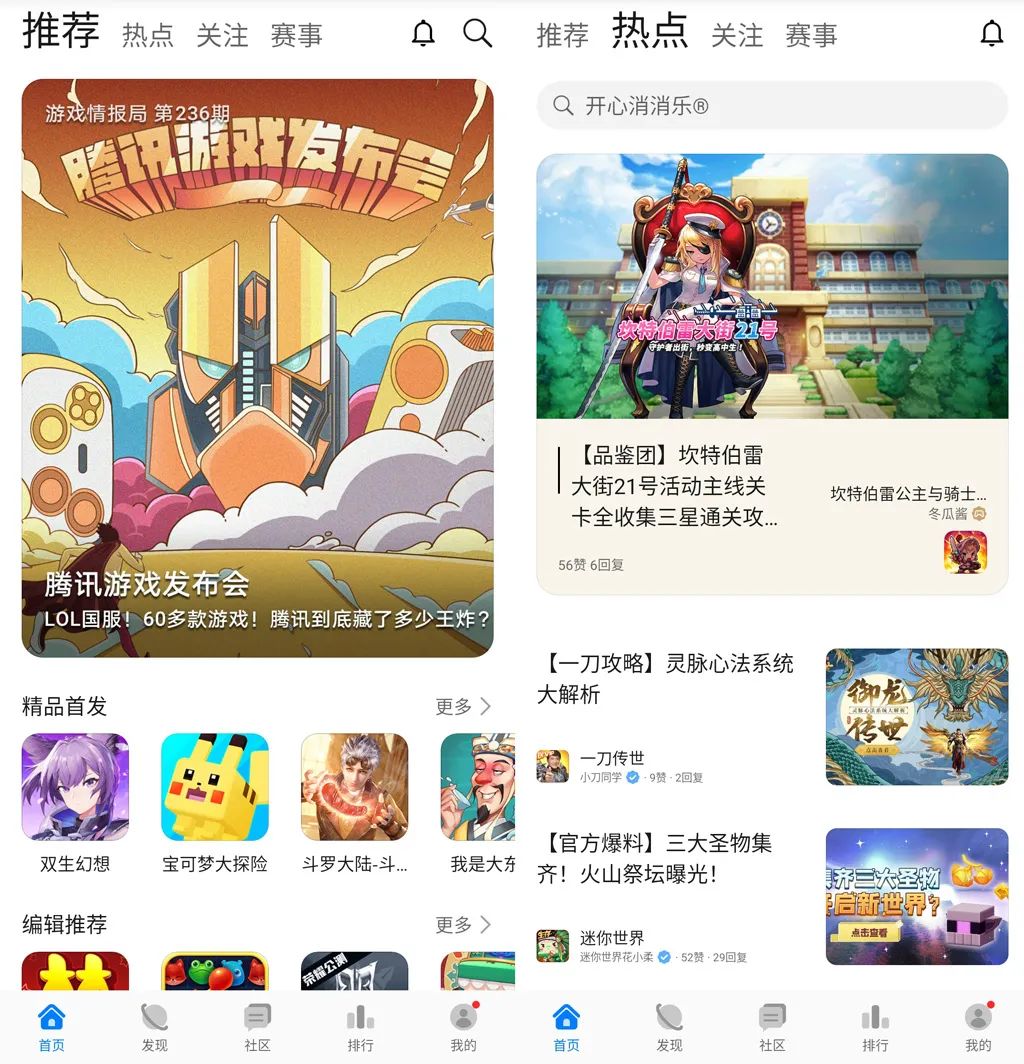
Task: Switch to the 热点 tab
Action: tap(147, 35)
